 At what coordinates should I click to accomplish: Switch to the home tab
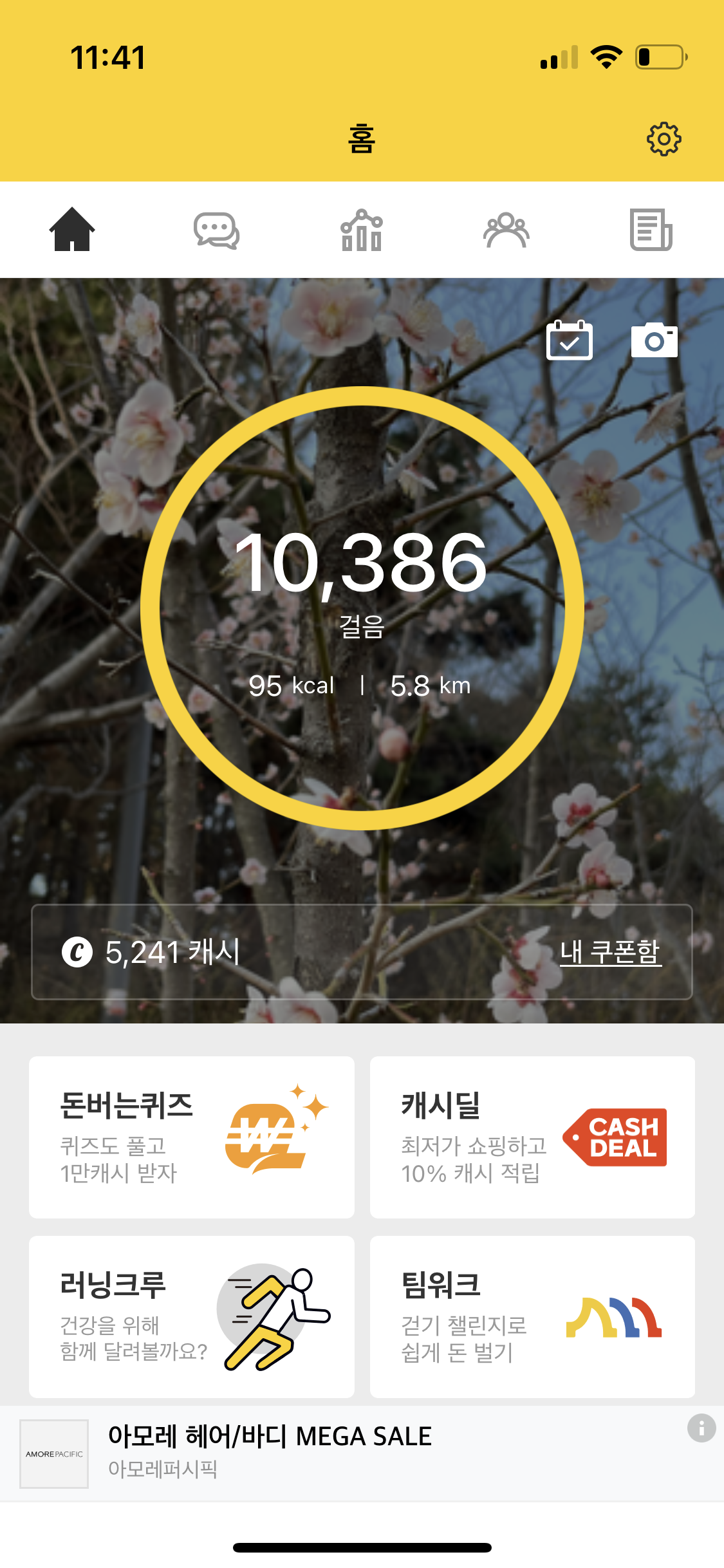click(x=72, y=230)
